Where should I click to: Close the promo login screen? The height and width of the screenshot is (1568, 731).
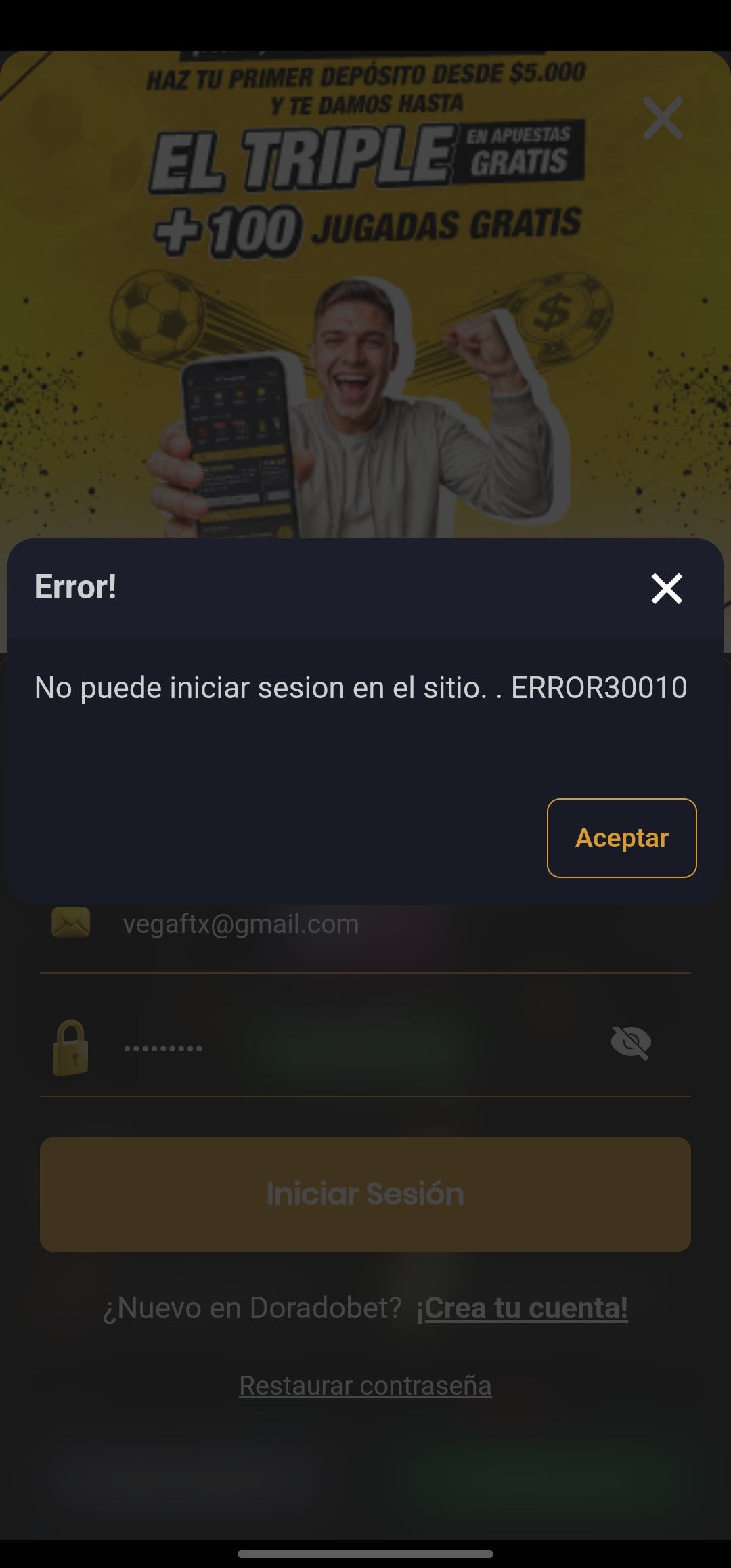pos(663,118)
